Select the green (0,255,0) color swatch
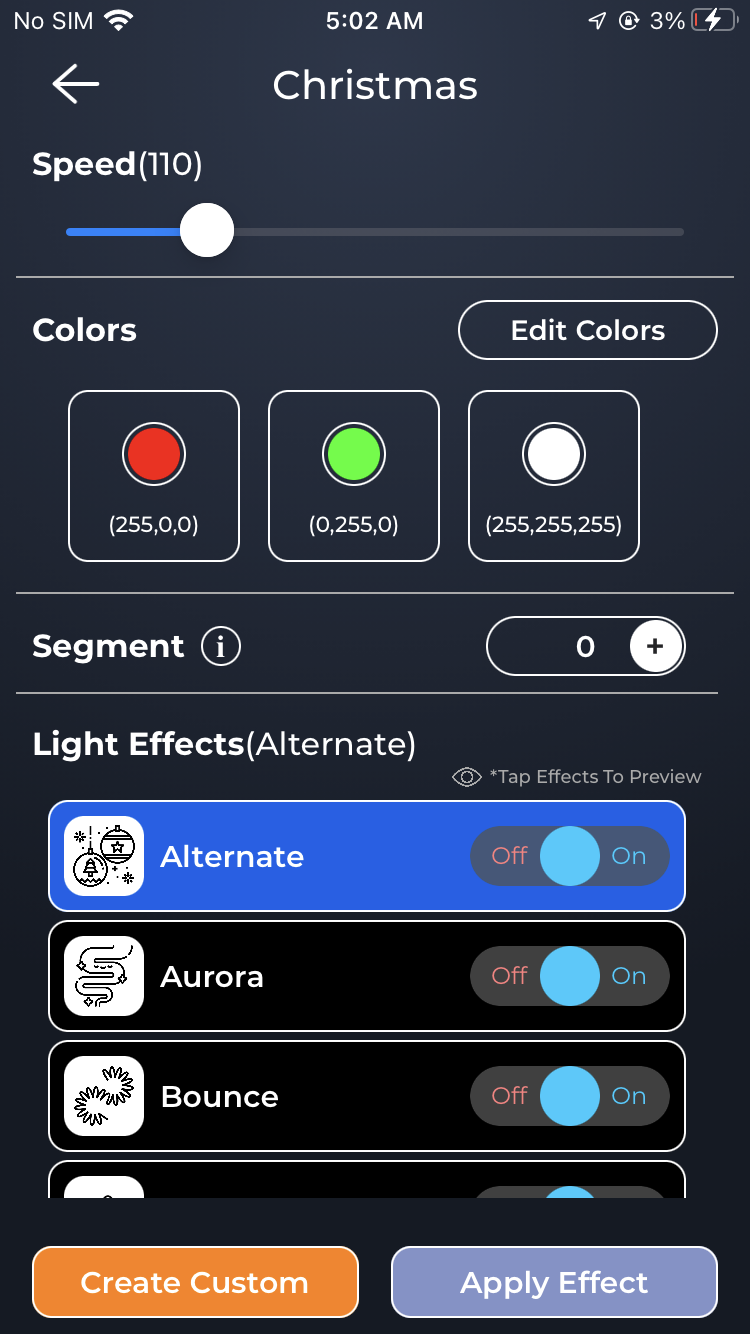 (x=354, y=475)
